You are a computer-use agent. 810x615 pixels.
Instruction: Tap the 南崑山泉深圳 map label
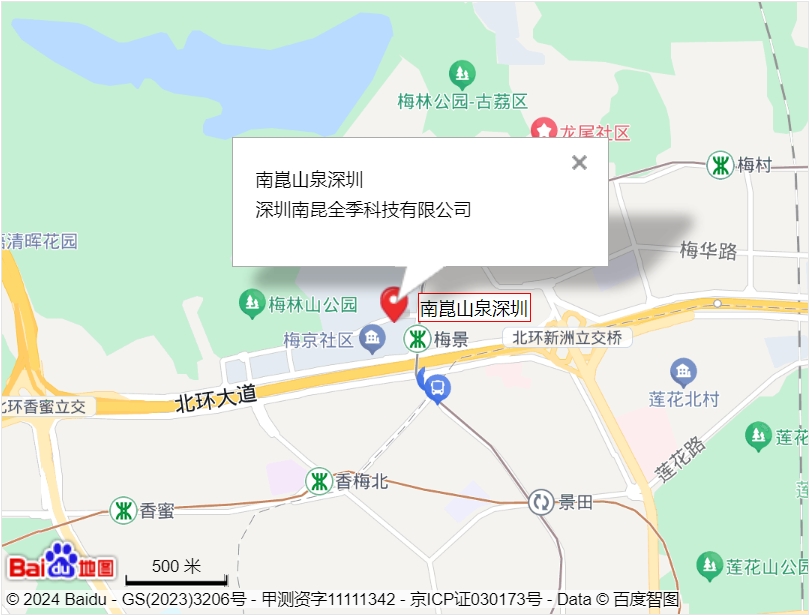[473, 308]
